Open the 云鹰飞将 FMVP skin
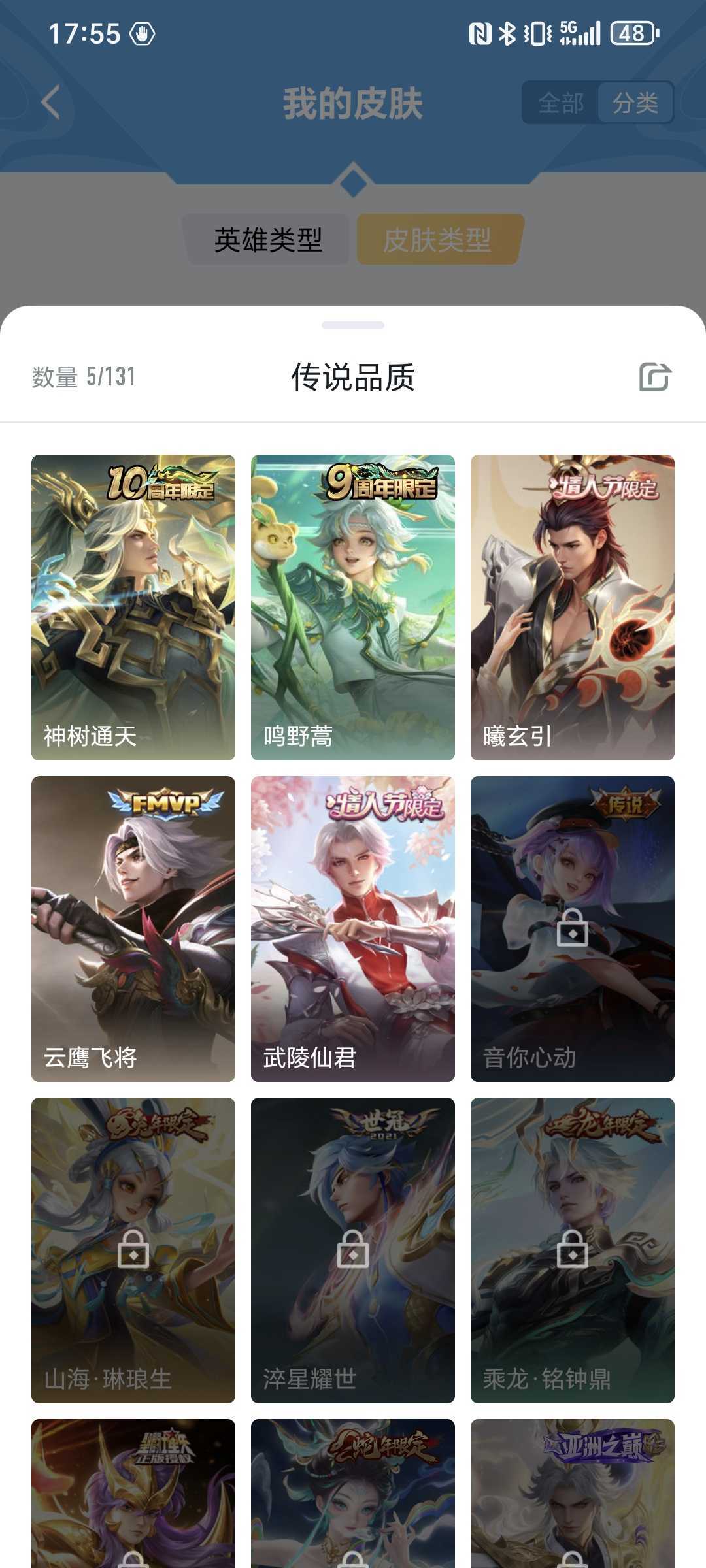706x1568 pixels. (x=133, y=929)
